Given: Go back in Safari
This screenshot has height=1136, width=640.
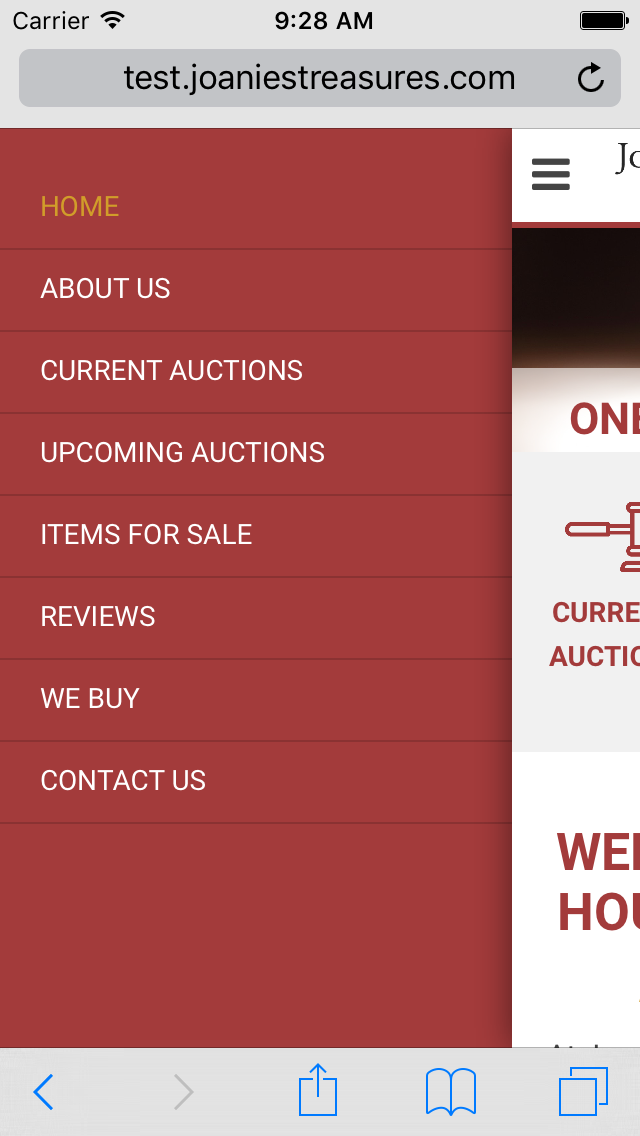Looking at the screenshot, I should point(43,1092).
